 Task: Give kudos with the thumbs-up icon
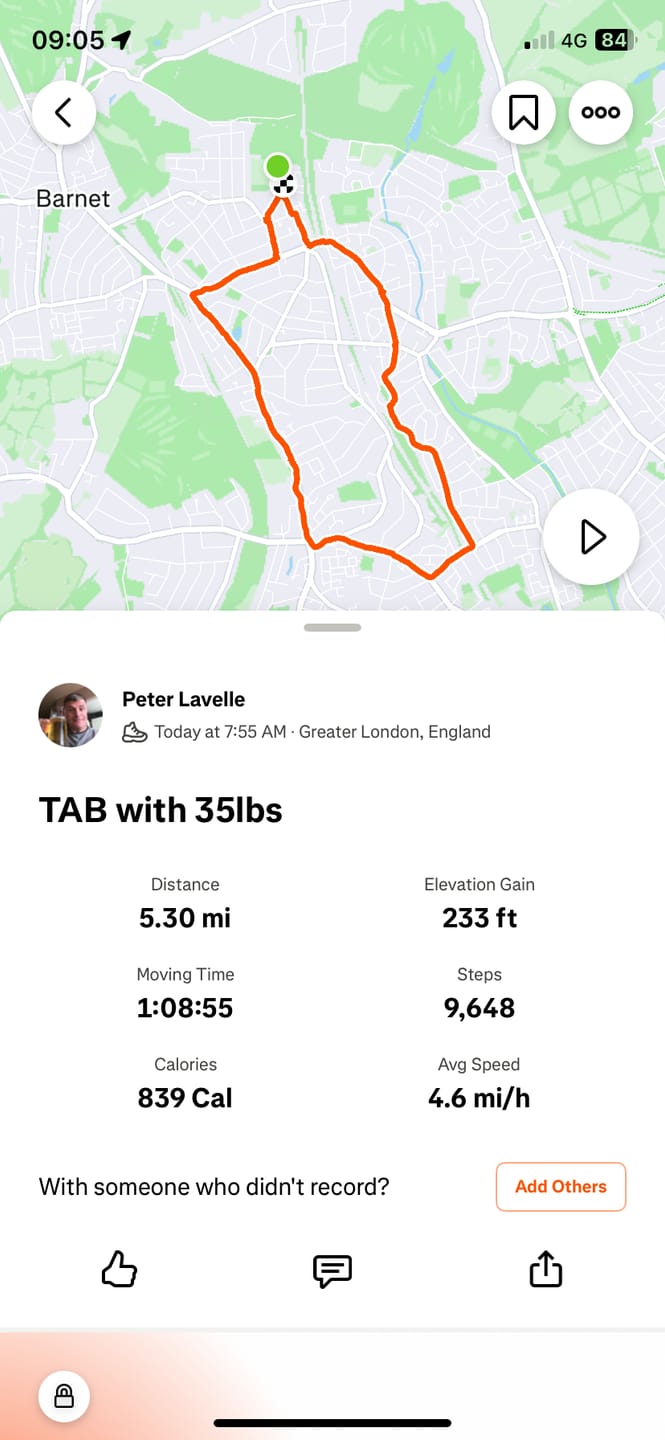(x=119, y=1270)
